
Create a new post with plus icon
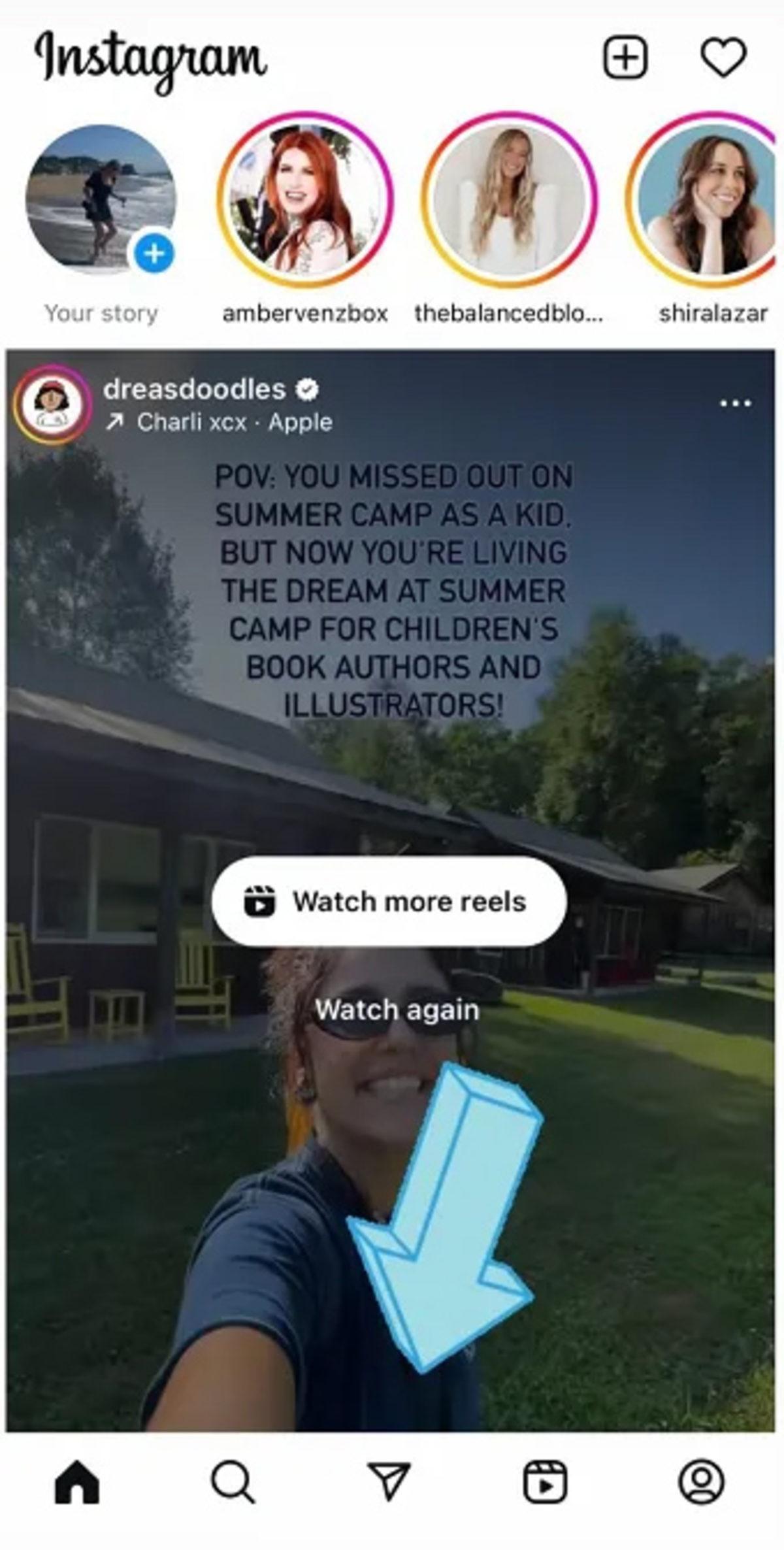625,58
